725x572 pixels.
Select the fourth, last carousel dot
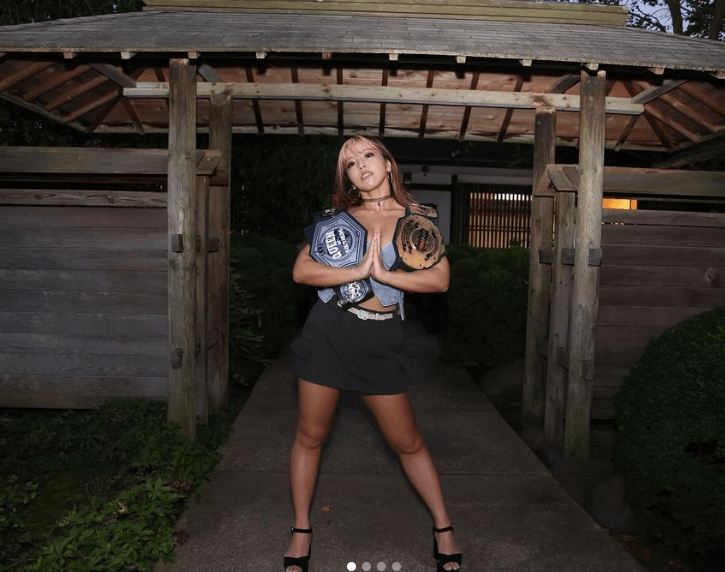click(396, 566)
